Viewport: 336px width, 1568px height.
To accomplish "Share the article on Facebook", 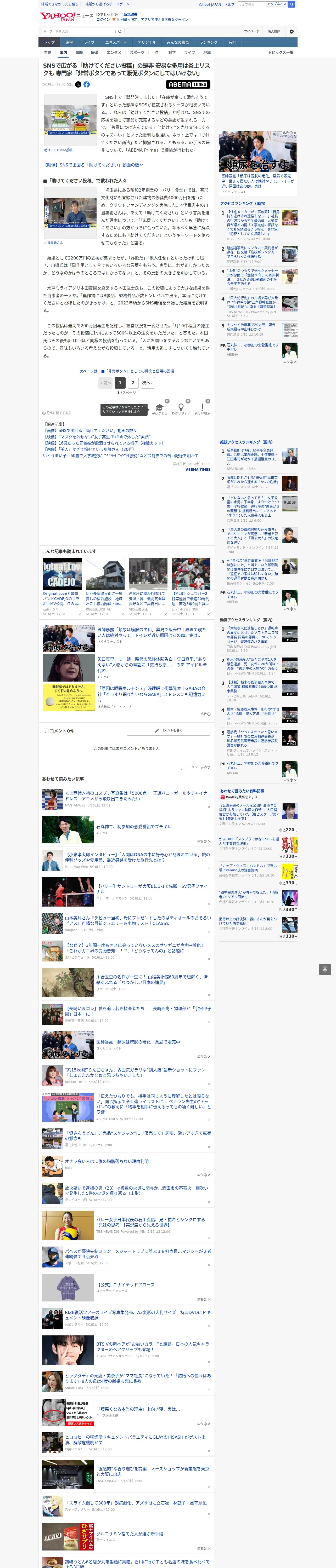I will 87,85.
